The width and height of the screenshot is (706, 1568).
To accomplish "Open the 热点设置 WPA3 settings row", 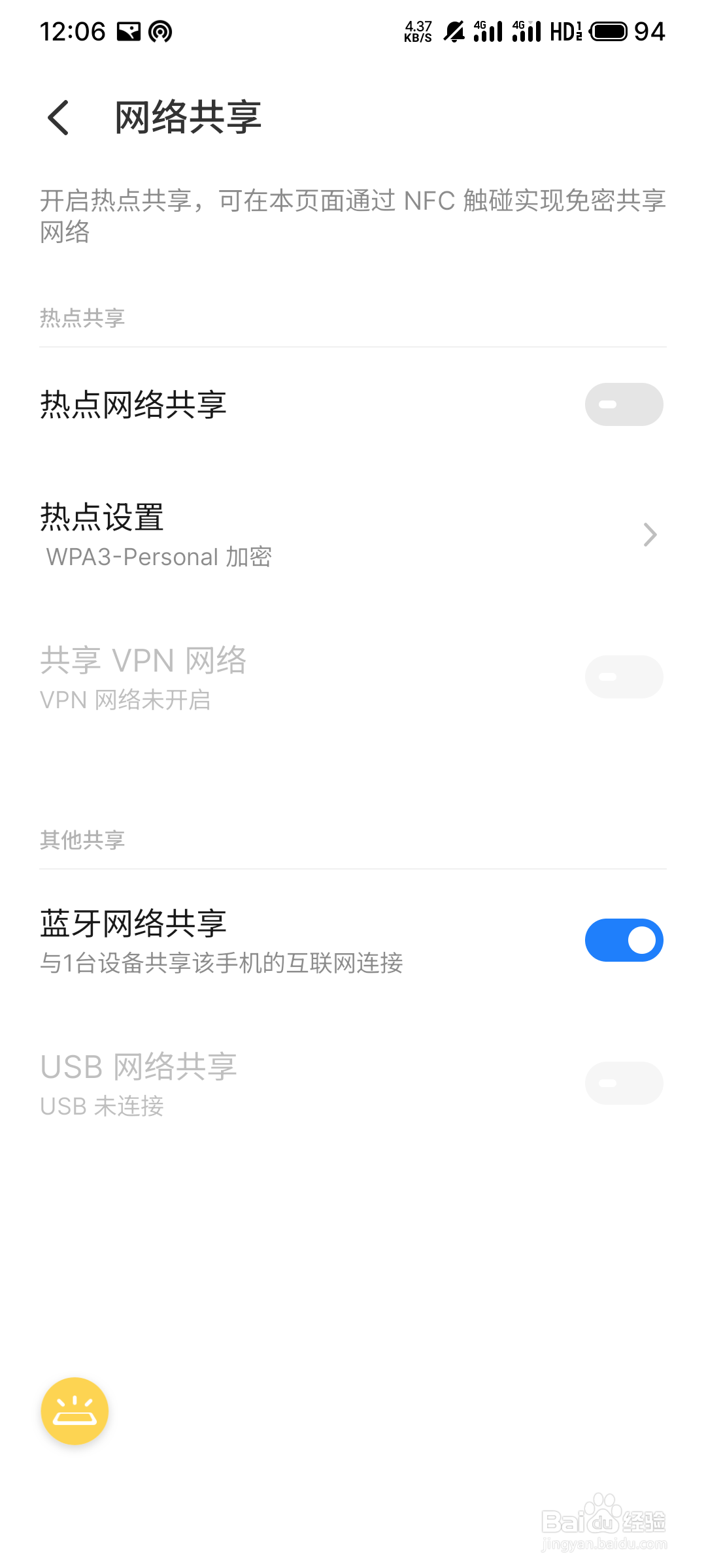I will [x=261, y=534].
